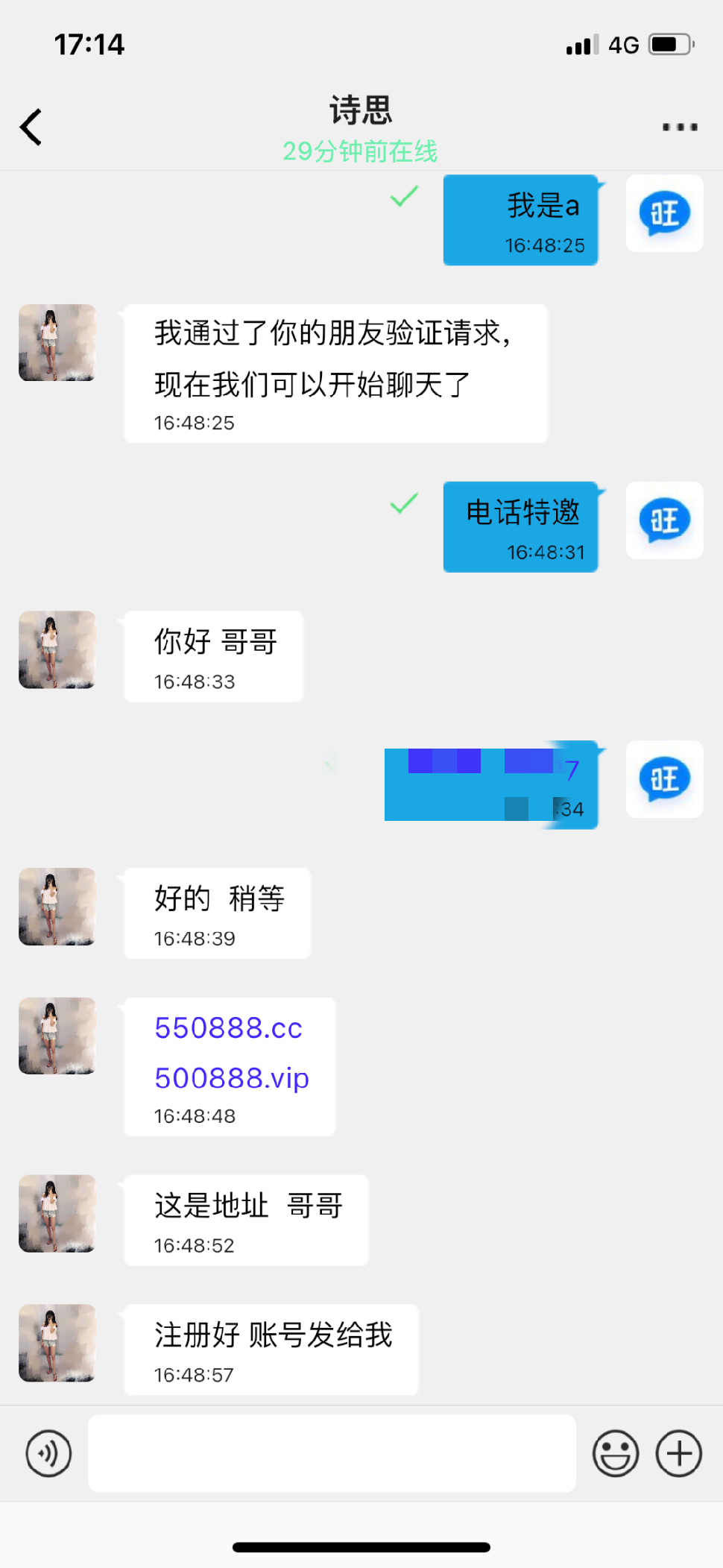Screen dimensions: 723x1568
Task: Open the three-dot overflow menu
Action: click(679, 127)
